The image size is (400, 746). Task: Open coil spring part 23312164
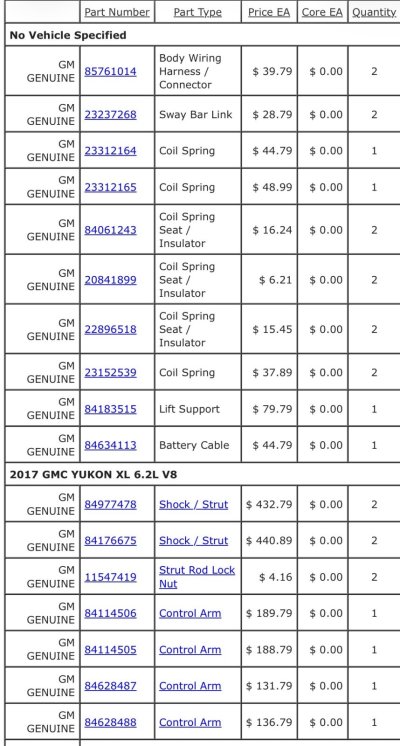(110, 151)
